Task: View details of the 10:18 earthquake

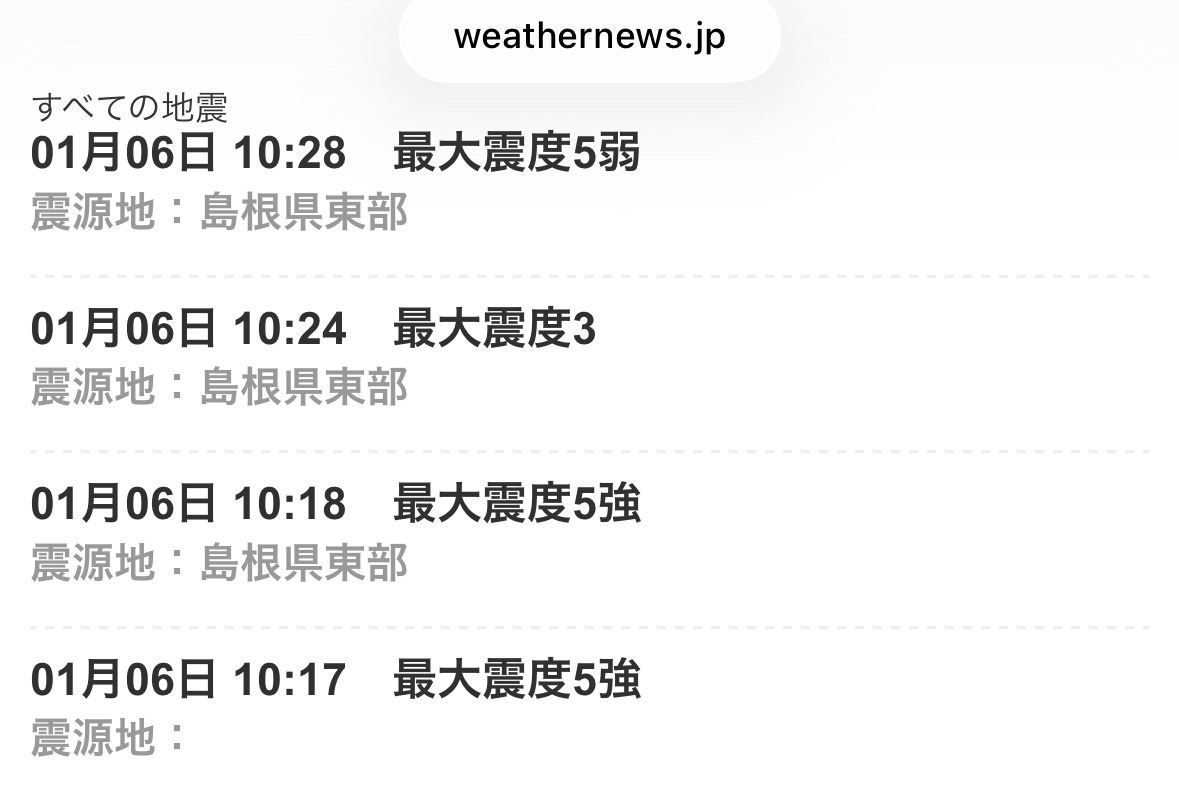Action: coord(335,532)
